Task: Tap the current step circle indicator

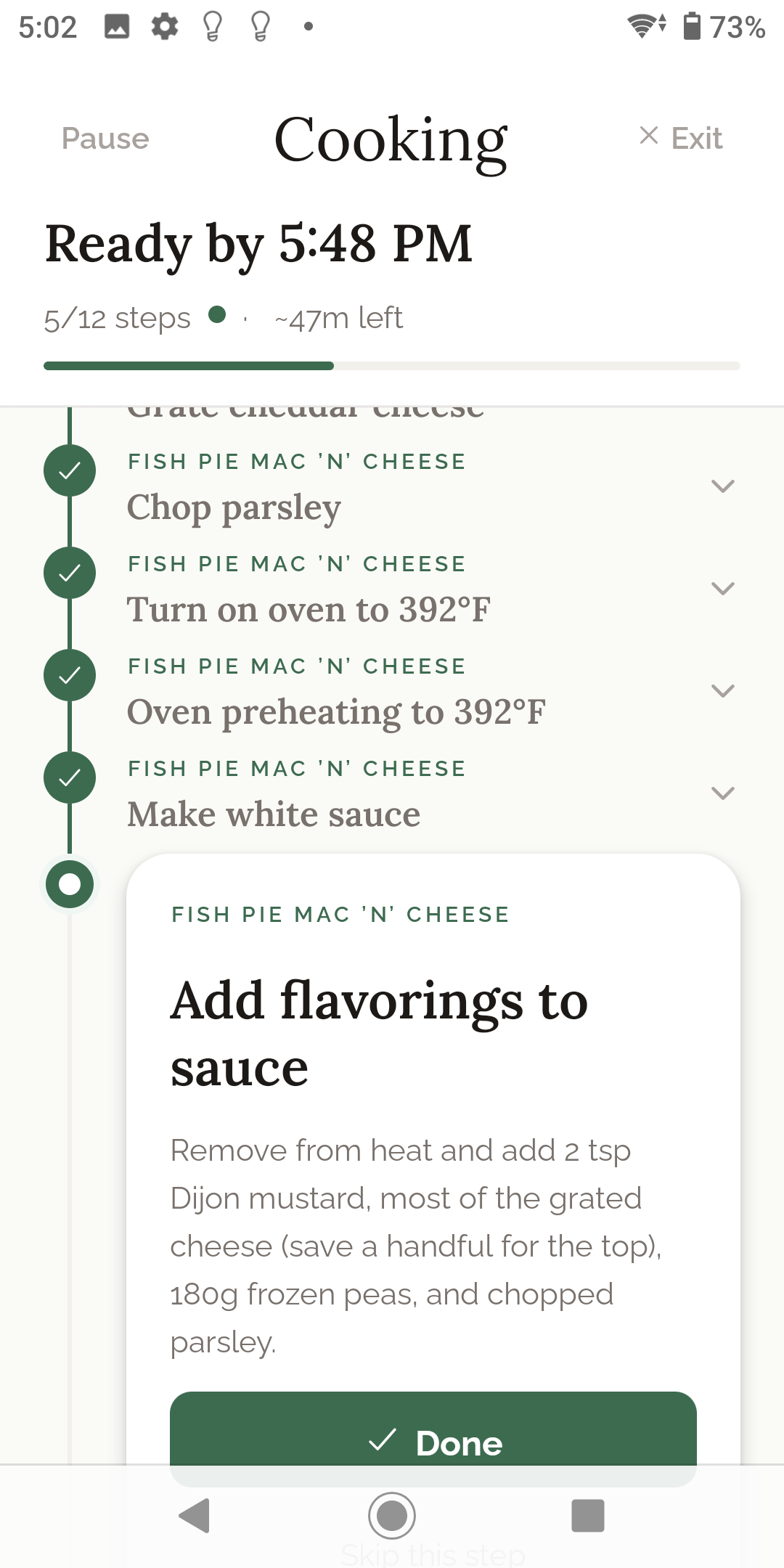Action: [x=69, y=884]
